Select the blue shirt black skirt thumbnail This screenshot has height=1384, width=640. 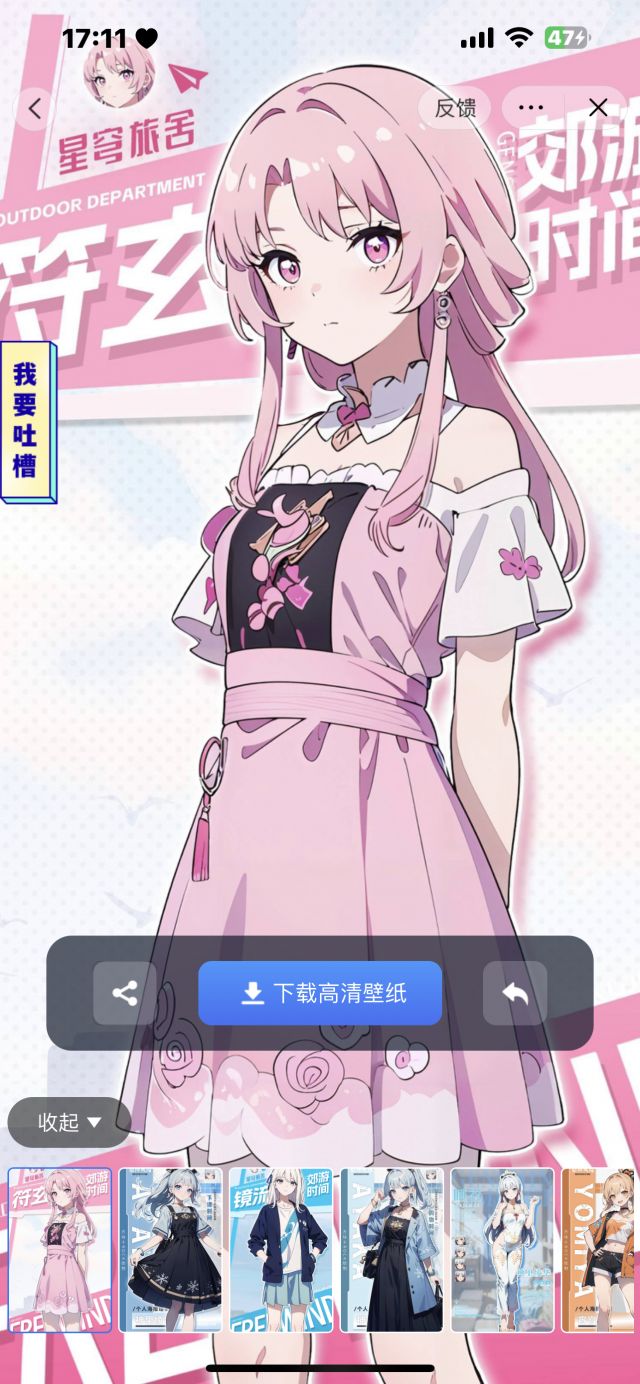point(392,1250)
